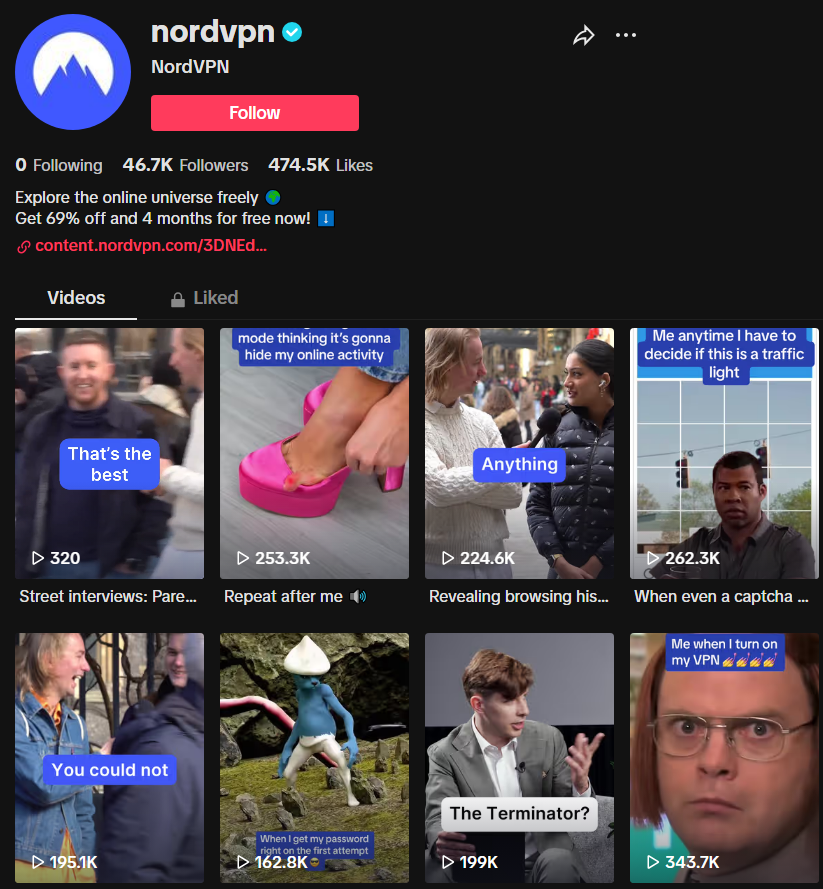This screenshot has height=889, width=823.
Task: Switch to the Liked tab
Action: coord(215,297)
